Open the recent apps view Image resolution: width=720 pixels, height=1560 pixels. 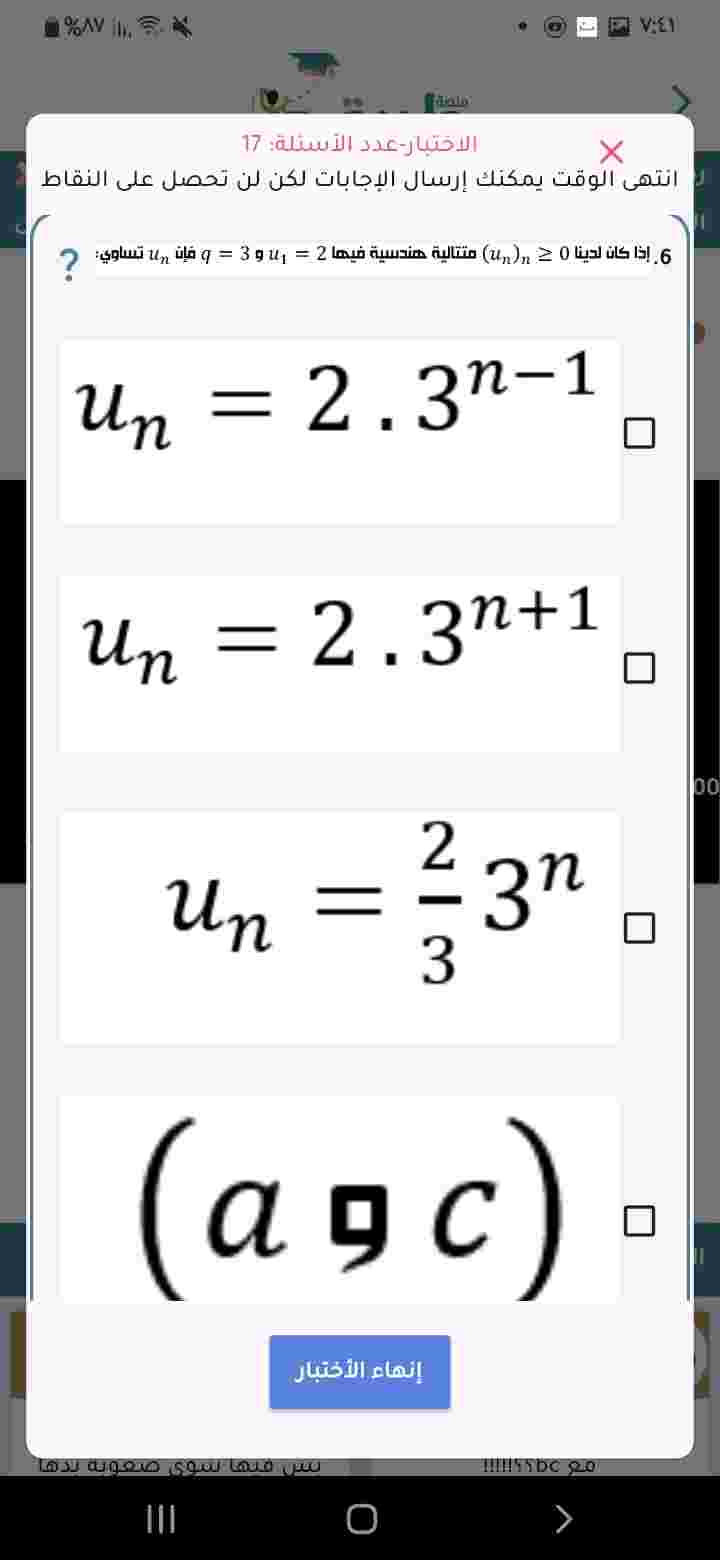coord(160,1519)
